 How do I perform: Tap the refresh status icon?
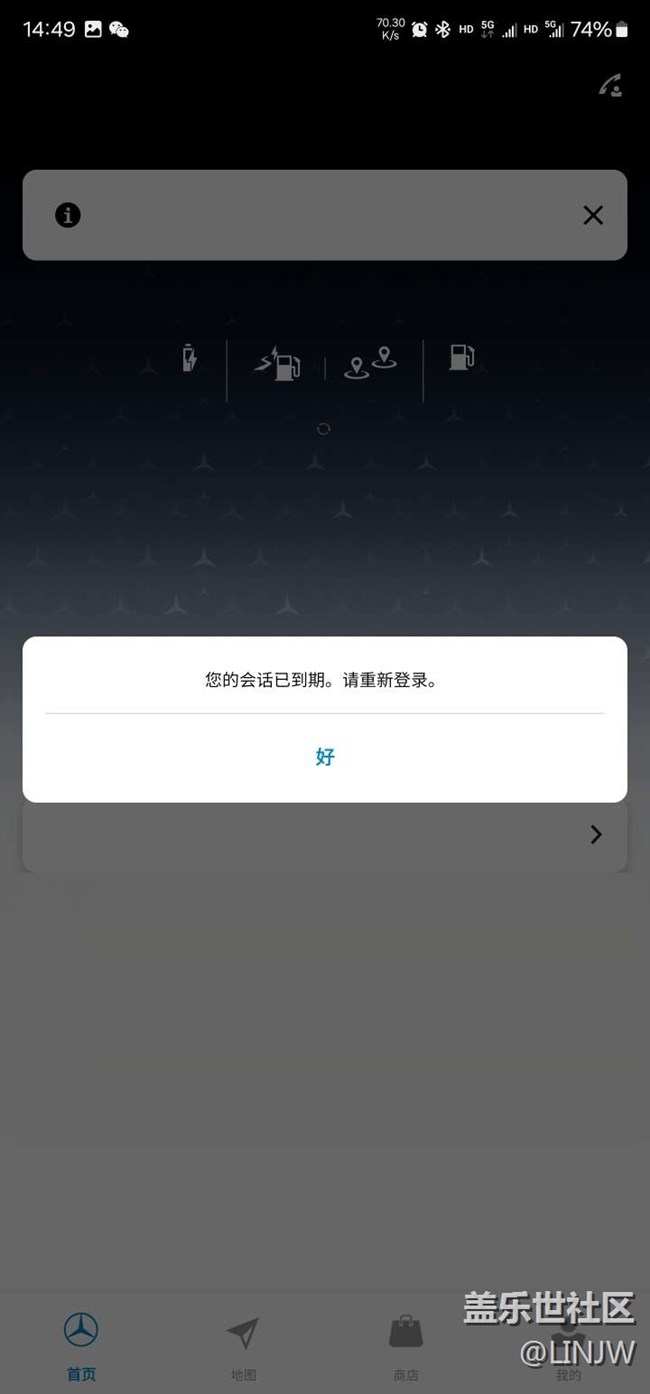point(323,428)
